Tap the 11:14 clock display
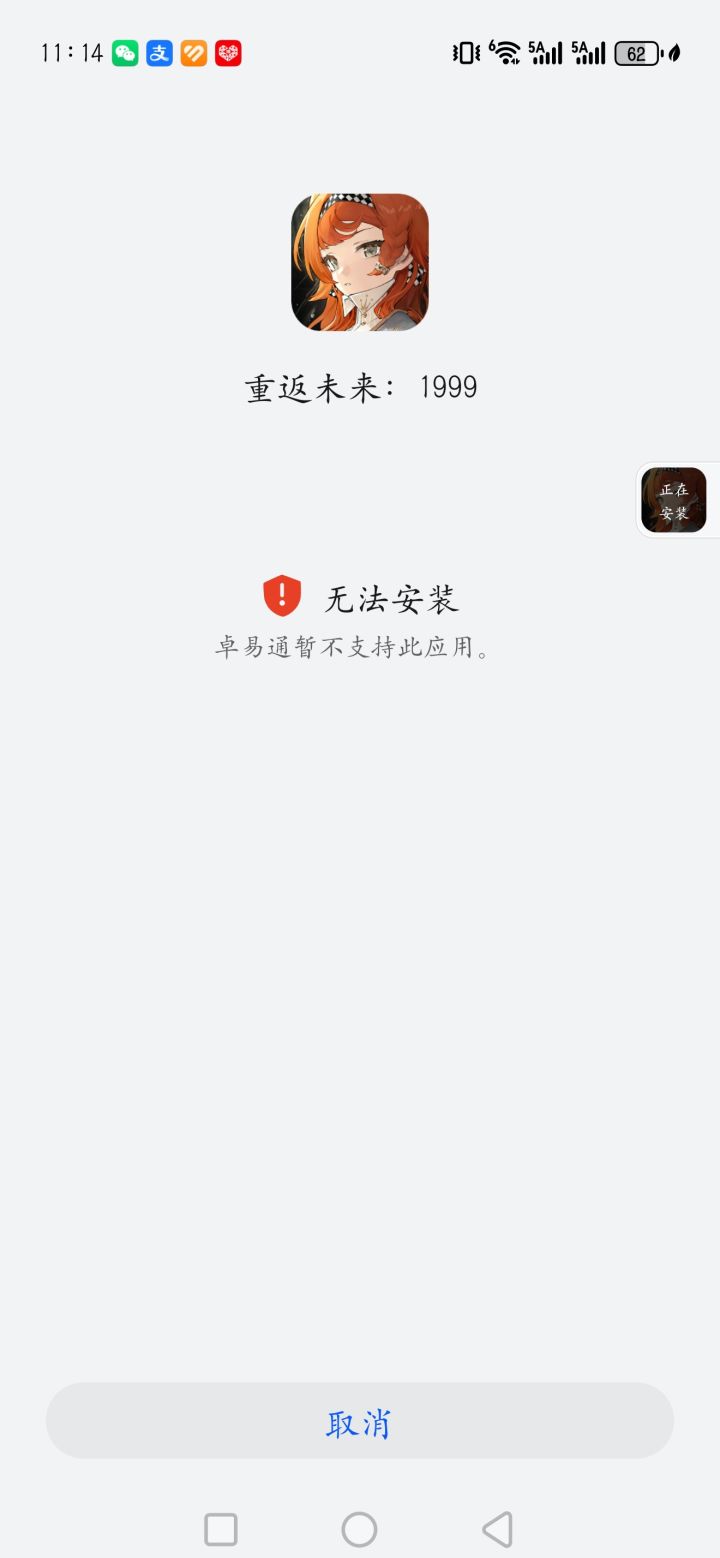The height and width of the screenshot is (1558, 720). click(x=72, y=52)
